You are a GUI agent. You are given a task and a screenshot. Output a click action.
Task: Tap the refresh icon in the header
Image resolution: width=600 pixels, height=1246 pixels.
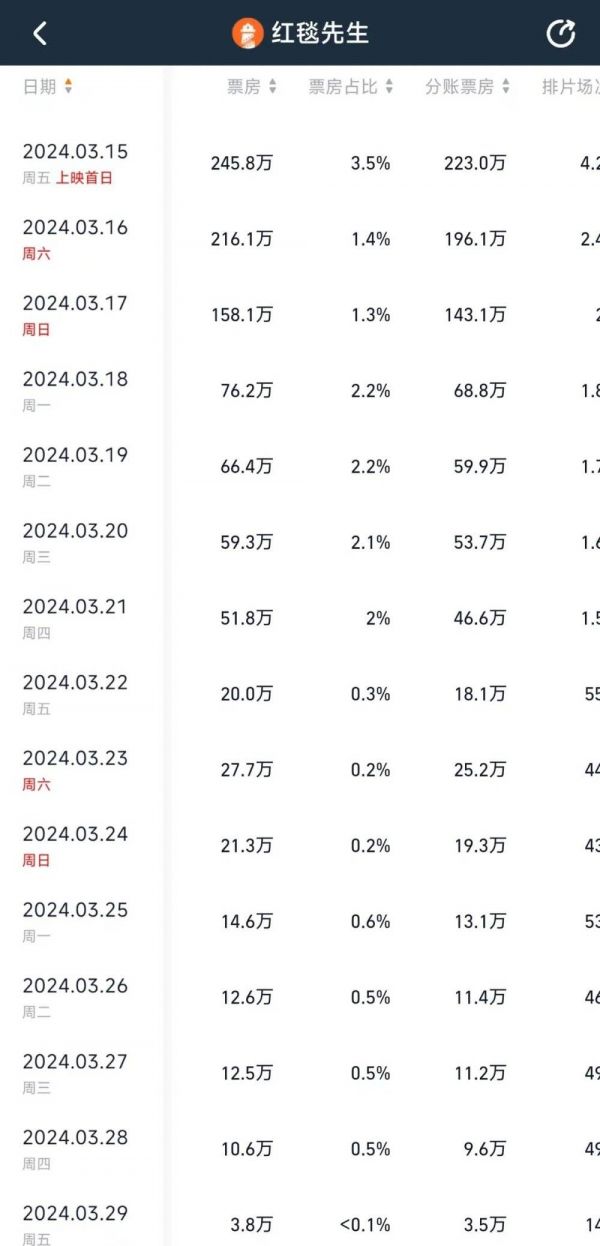(x=561, y=33)
